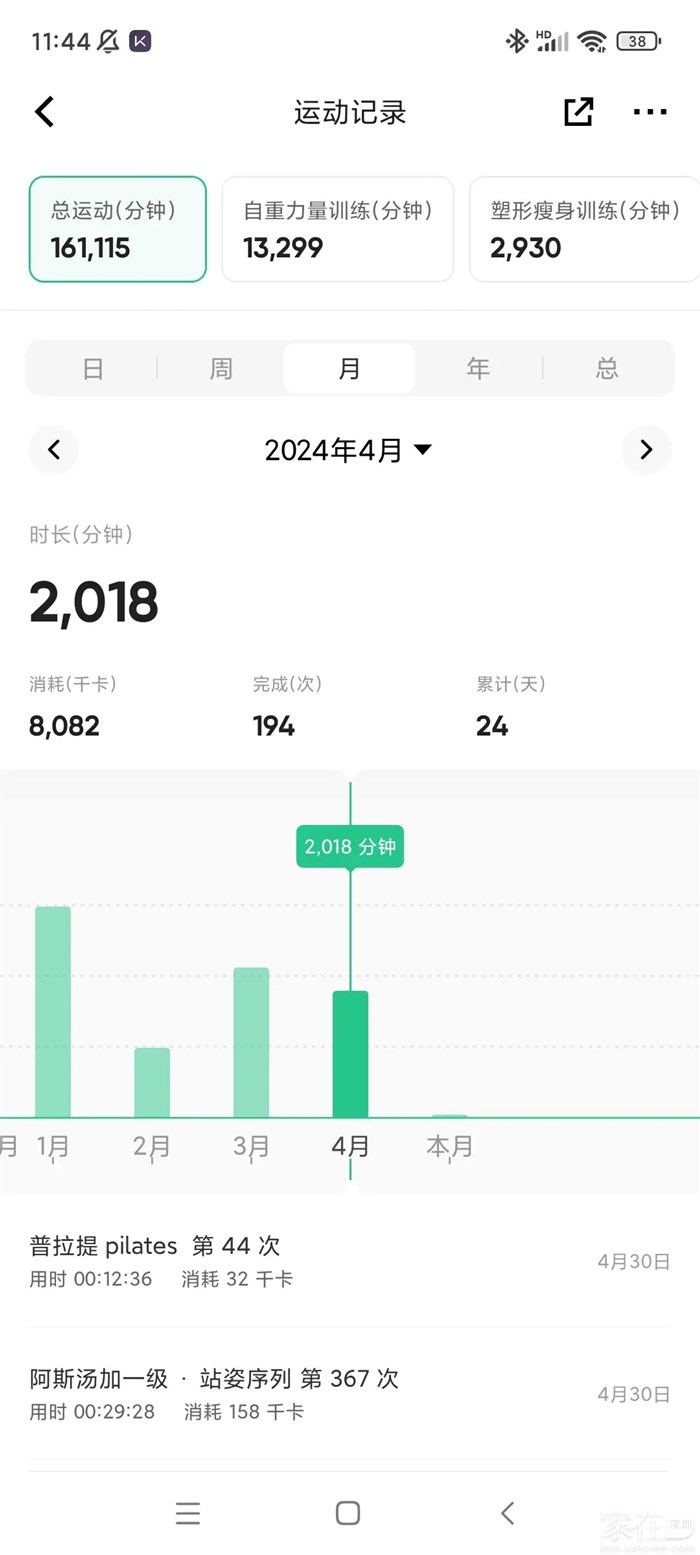Tap the system home button

(x=348, y=1513)
